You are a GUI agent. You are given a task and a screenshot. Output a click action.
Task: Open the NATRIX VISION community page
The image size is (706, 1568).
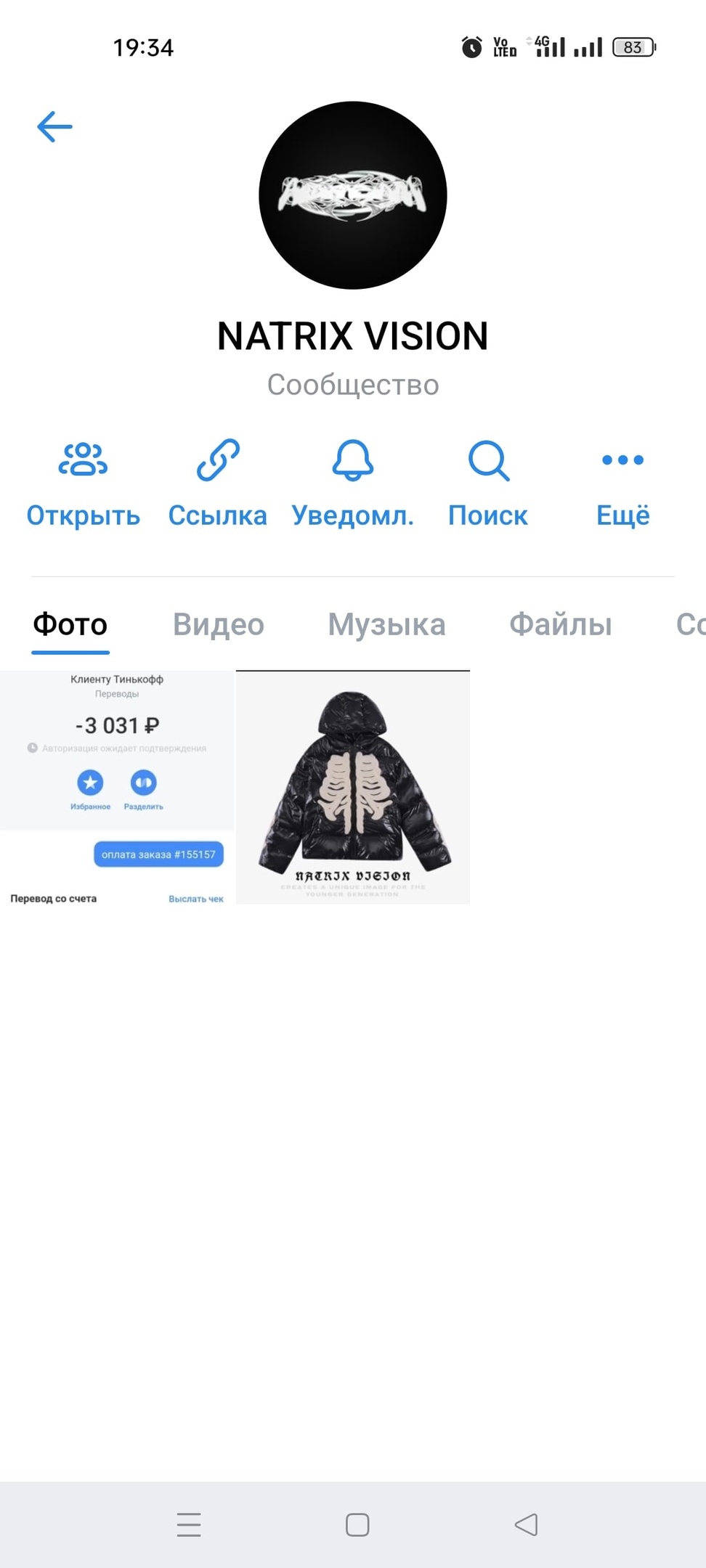(83, 483)
